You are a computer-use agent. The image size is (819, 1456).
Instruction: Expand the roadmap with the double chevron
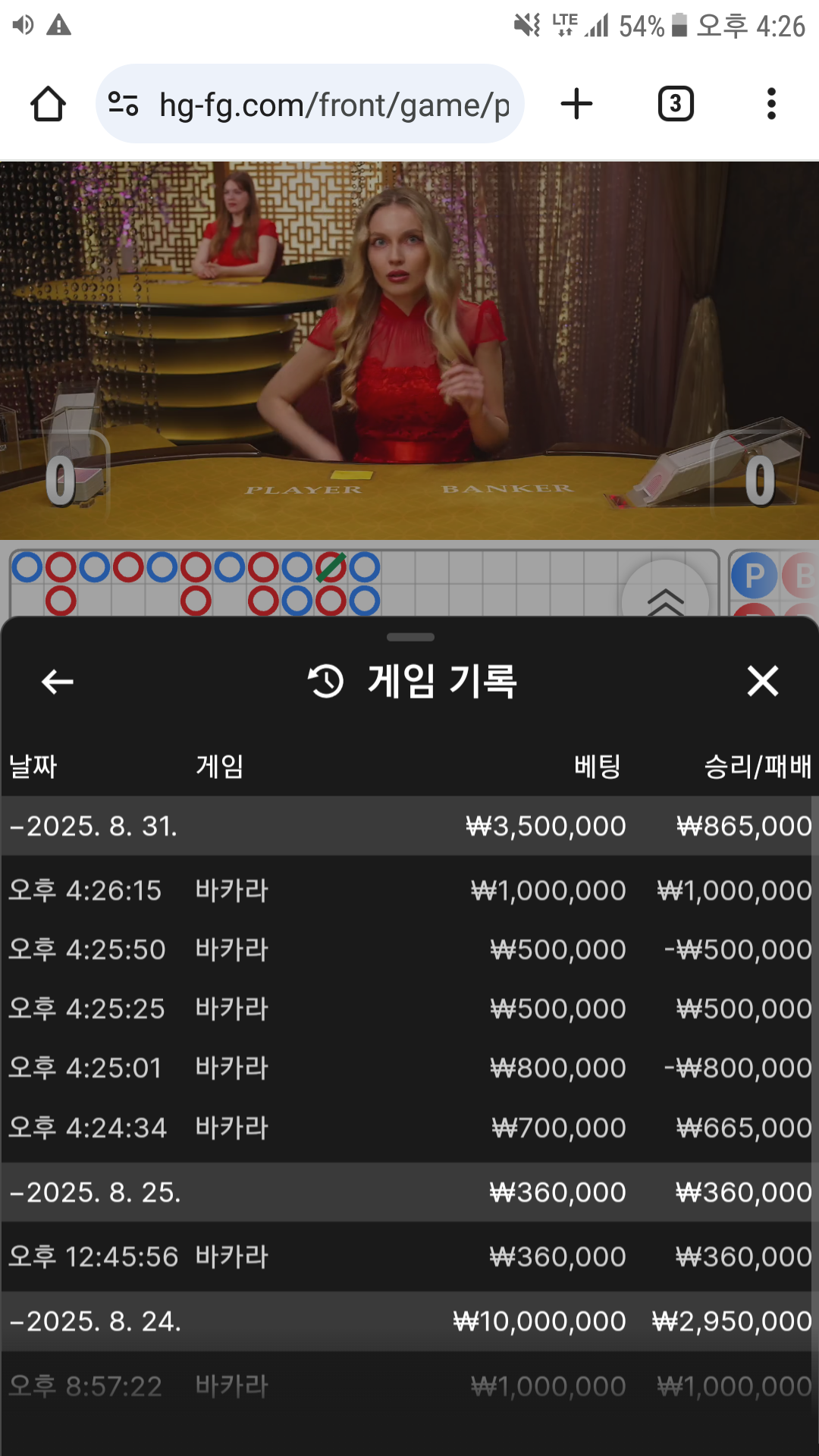point(666,595)
